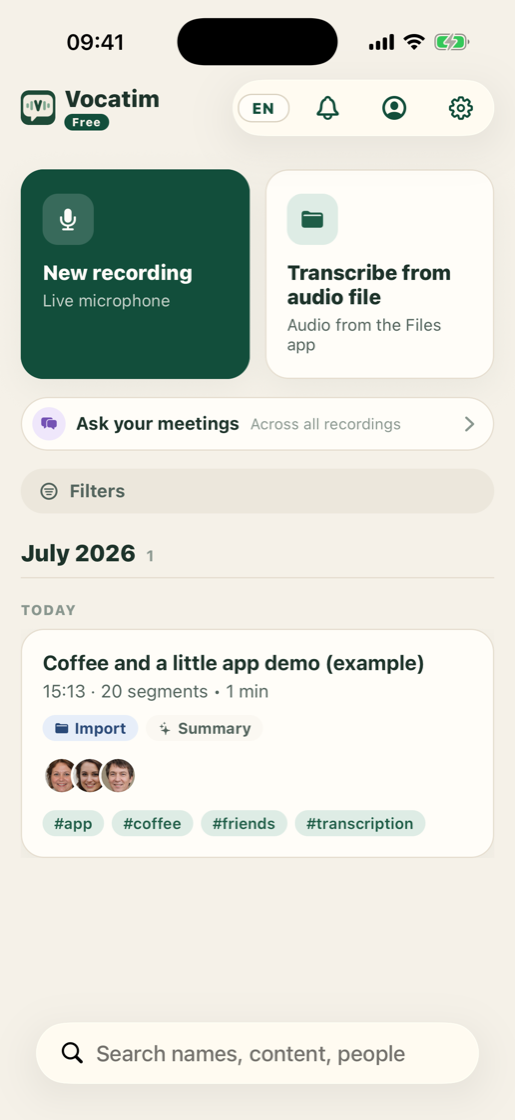This screenshot has height=1120, width=515.
Task: Tap the Summary chip on the recording
Action: pyautogui.click(x=205, y=729)
